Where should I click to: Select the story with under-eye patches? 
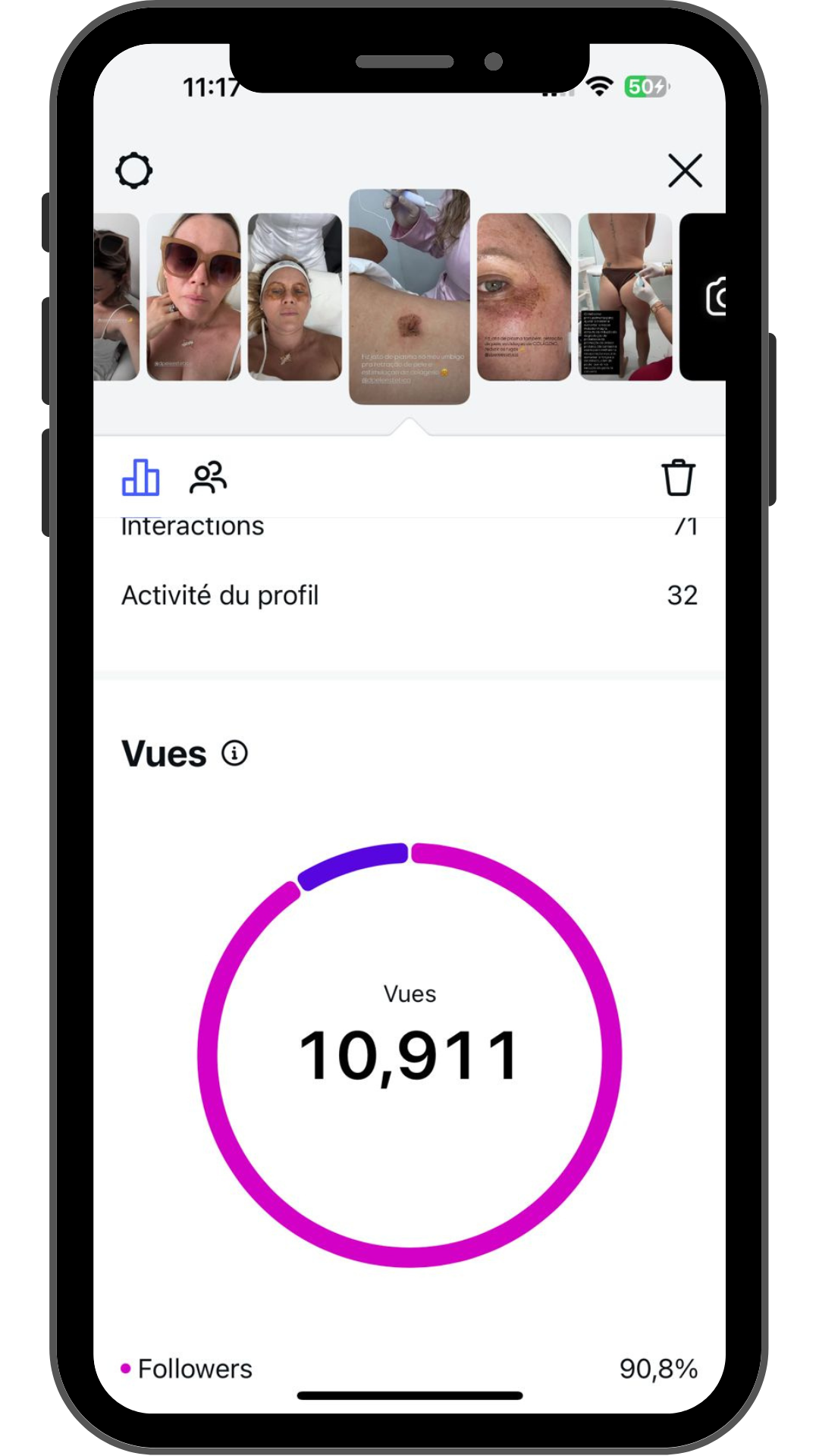(295, 297)
